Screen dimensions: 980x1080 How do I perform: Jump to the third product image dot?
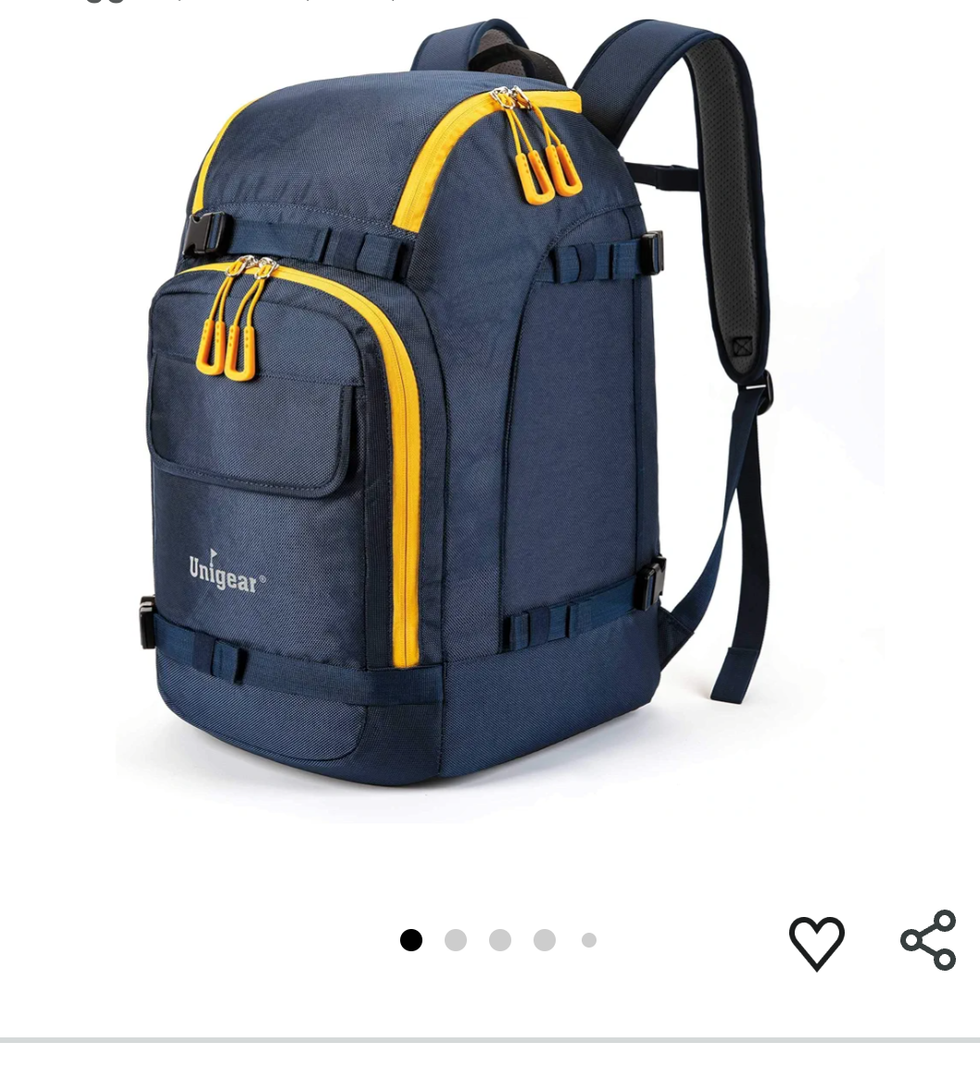(500, 940)
